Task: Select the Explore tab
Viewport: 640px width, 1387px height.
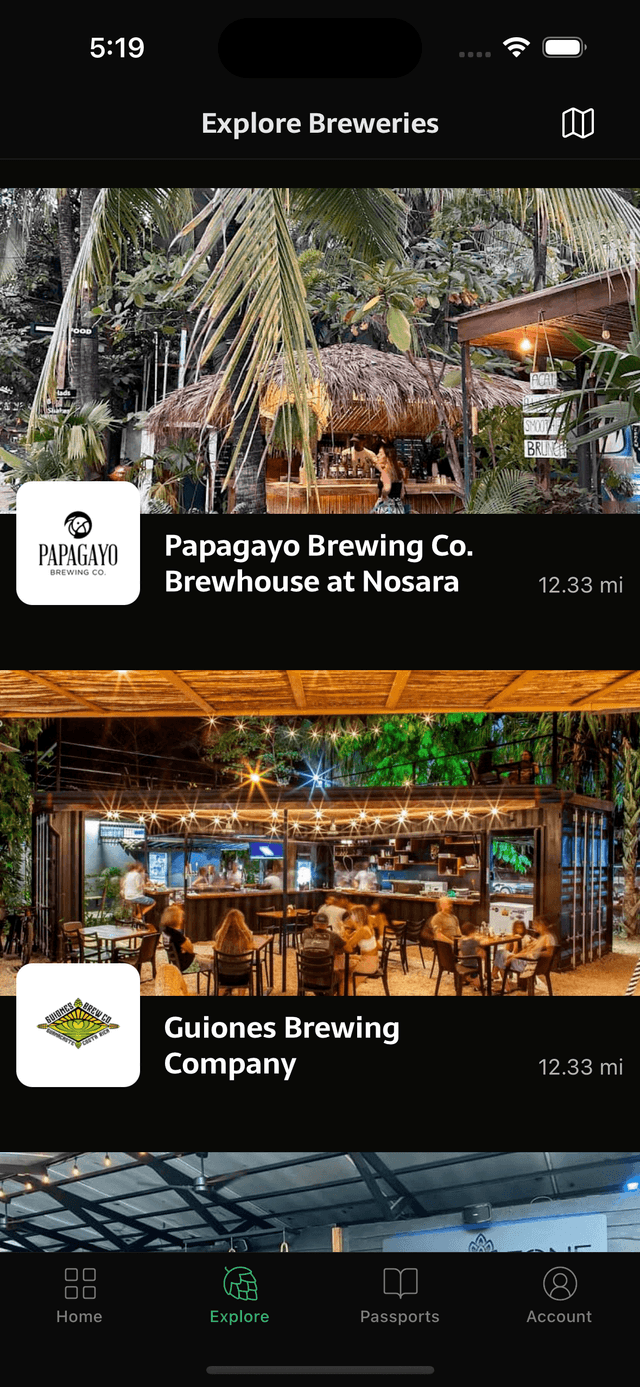Action: [x=239, y=1295]
